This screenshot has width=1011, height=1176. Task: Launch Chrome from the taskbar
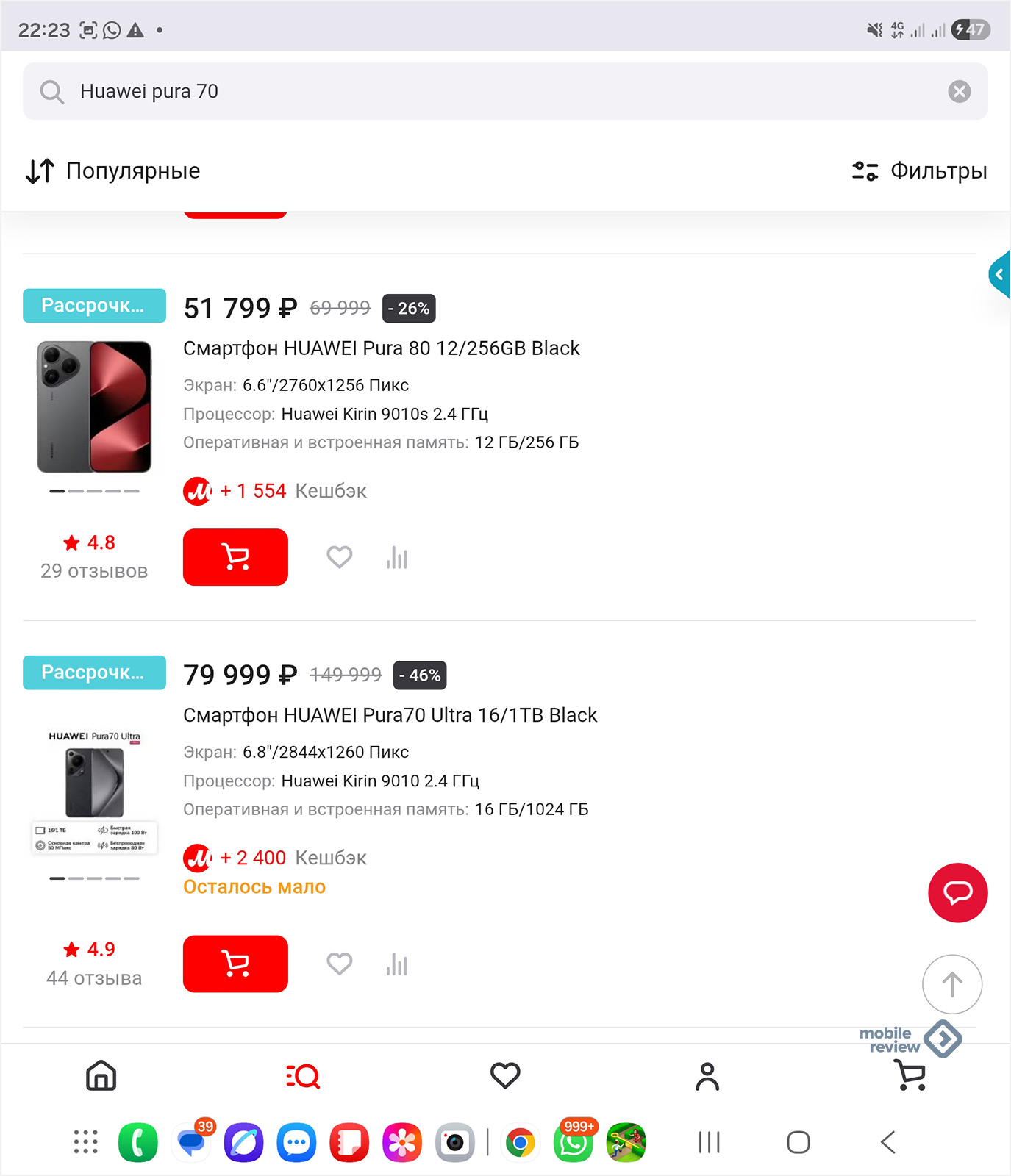(x=520, y=1143)
